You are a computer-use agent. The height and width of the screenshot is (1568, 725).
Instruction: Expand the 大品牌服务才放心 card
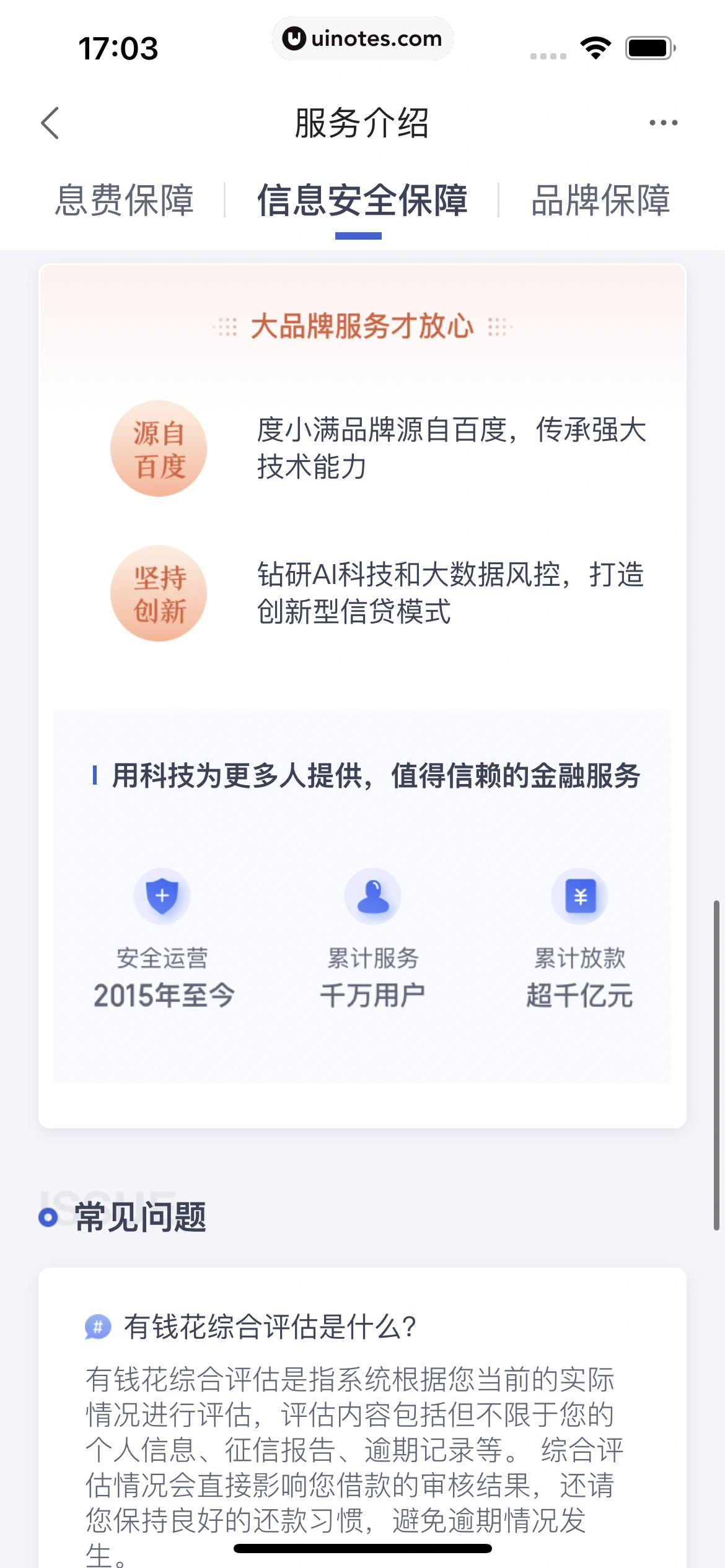(x=362, y=328)
